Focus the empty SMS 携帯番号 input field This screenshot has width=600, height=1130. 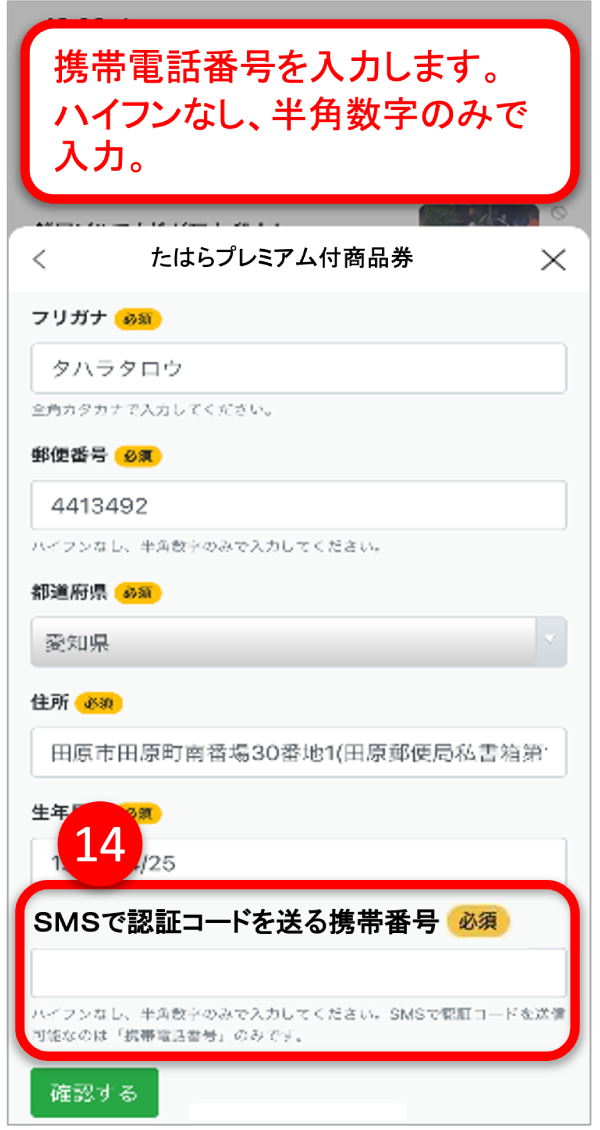[x=298, y=973]
